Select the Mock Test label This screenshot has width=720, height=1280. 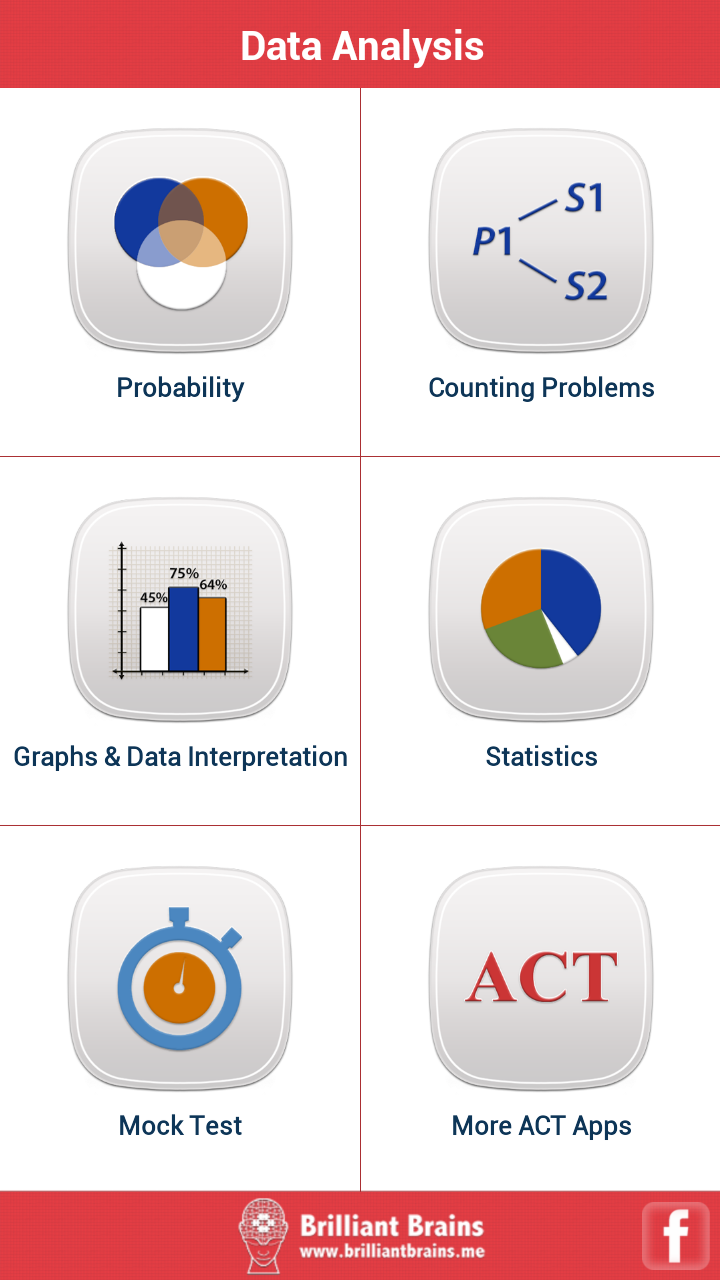click(x=180, y=1125)
